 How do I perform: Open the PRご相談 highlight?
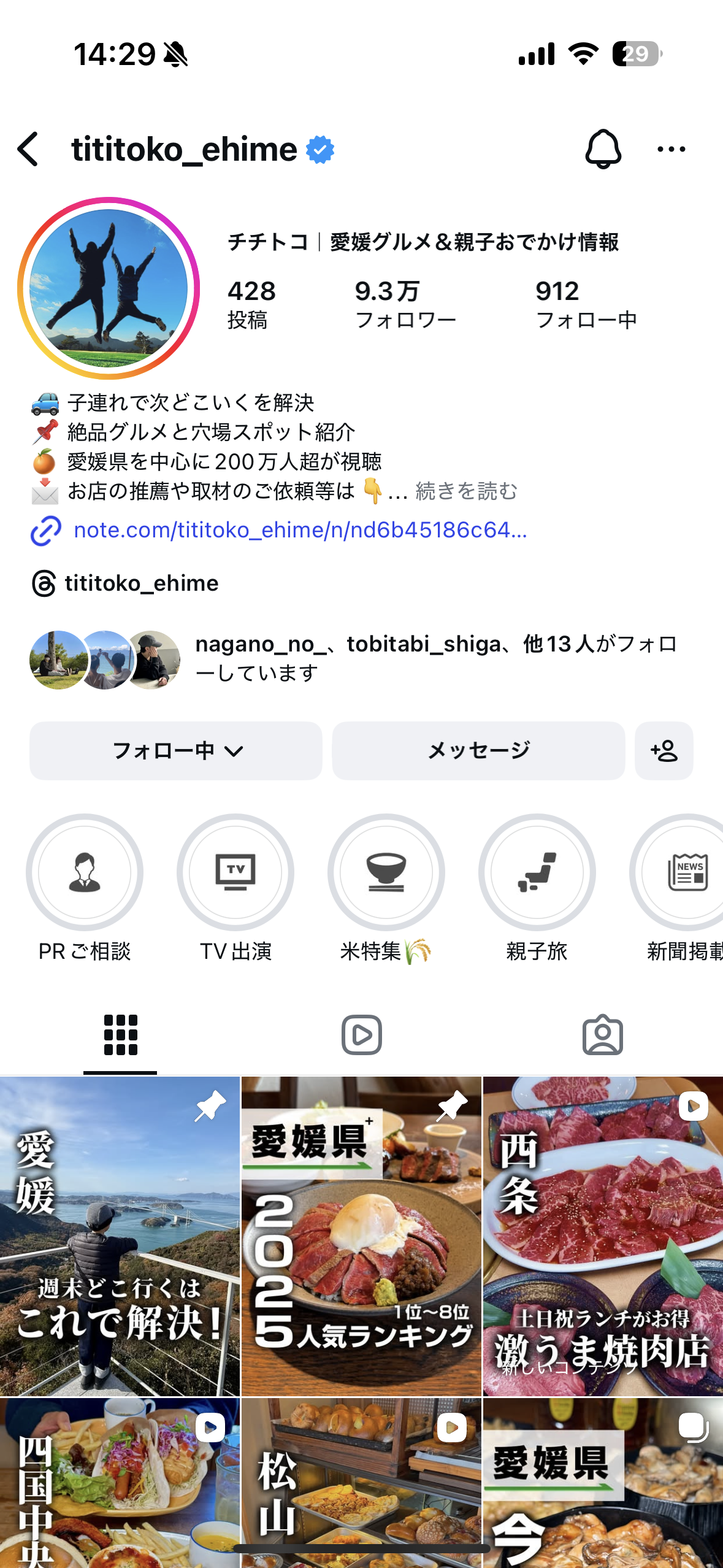pyautogui.click(x=85, y=872)
